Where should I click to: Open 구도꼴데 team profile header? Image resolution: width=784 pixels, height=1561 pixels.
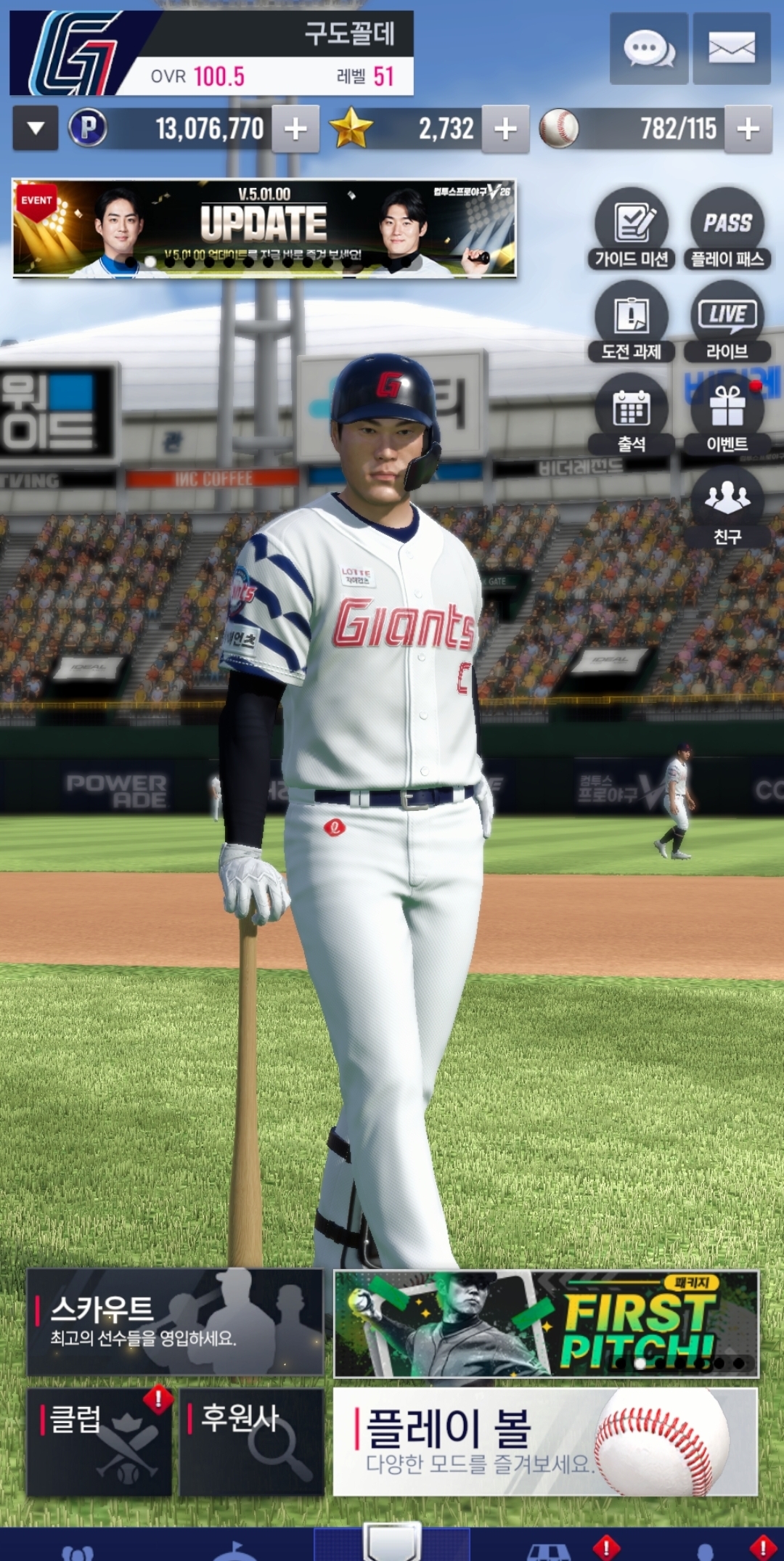pyautogui.click(x=211, y=53)
